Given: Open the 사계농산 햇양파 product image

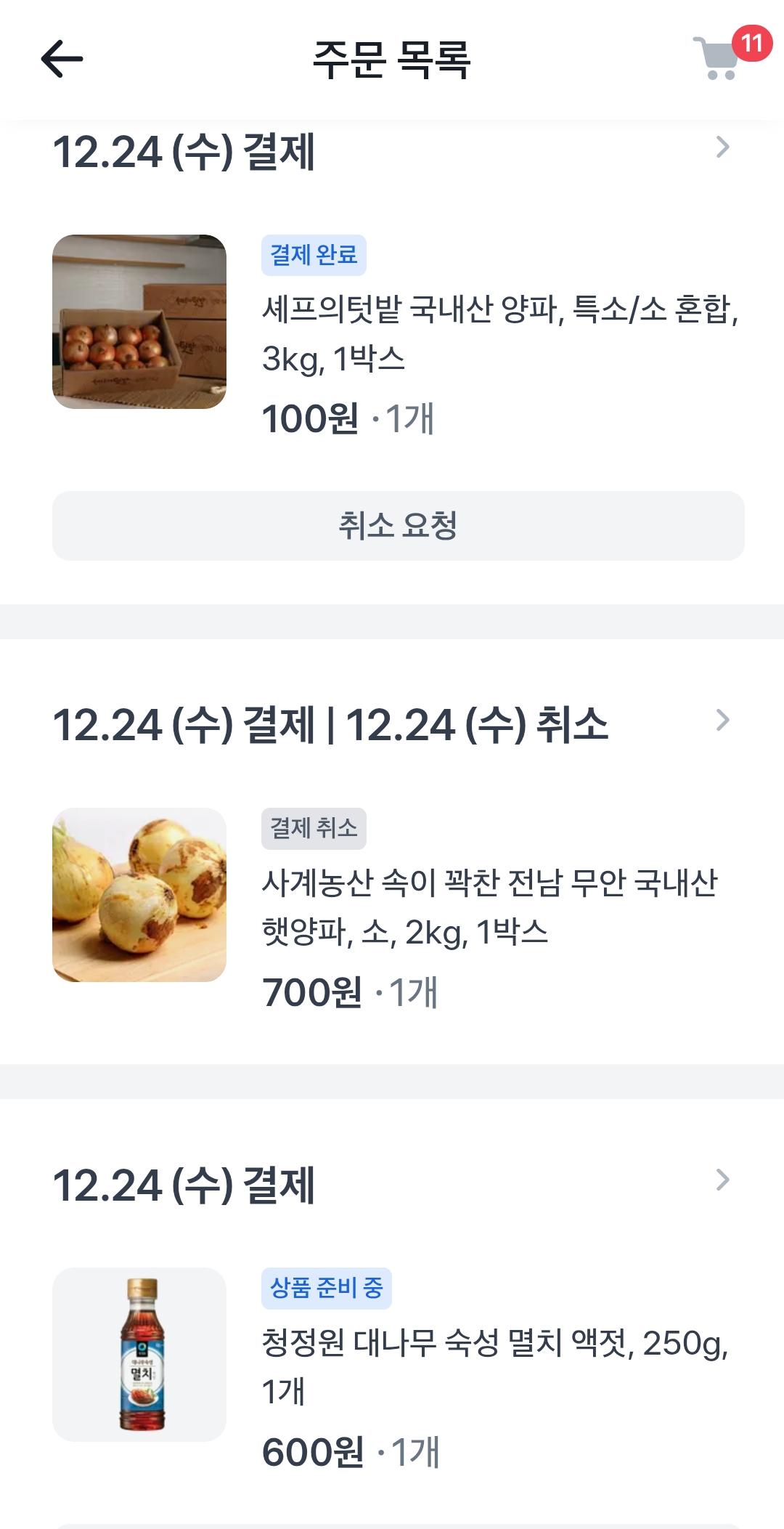Looking at the screenshot, I should 139,895.
